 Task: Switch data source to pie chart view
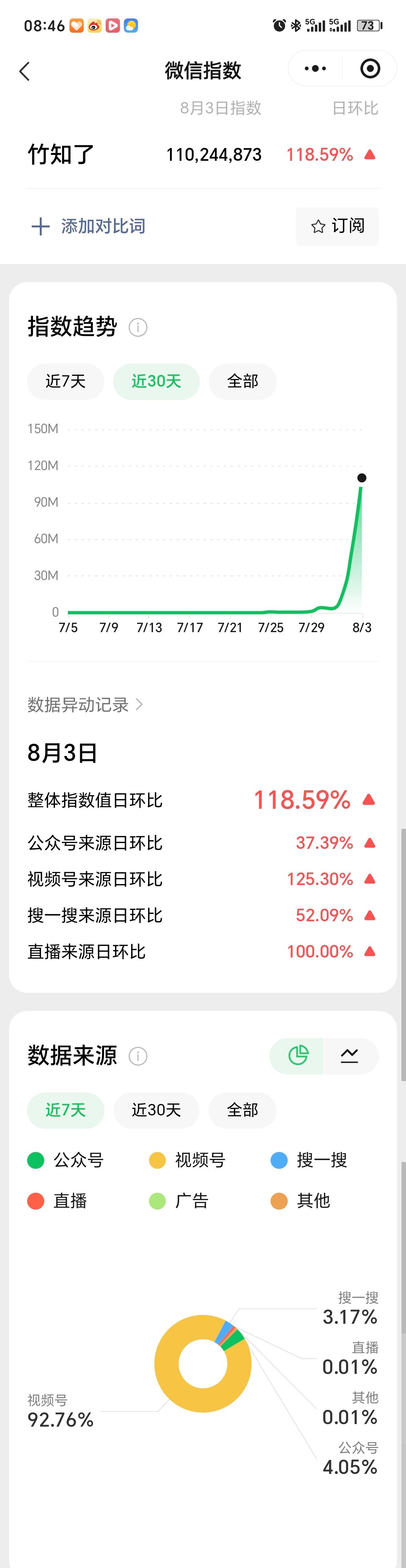coord(297,1056)
